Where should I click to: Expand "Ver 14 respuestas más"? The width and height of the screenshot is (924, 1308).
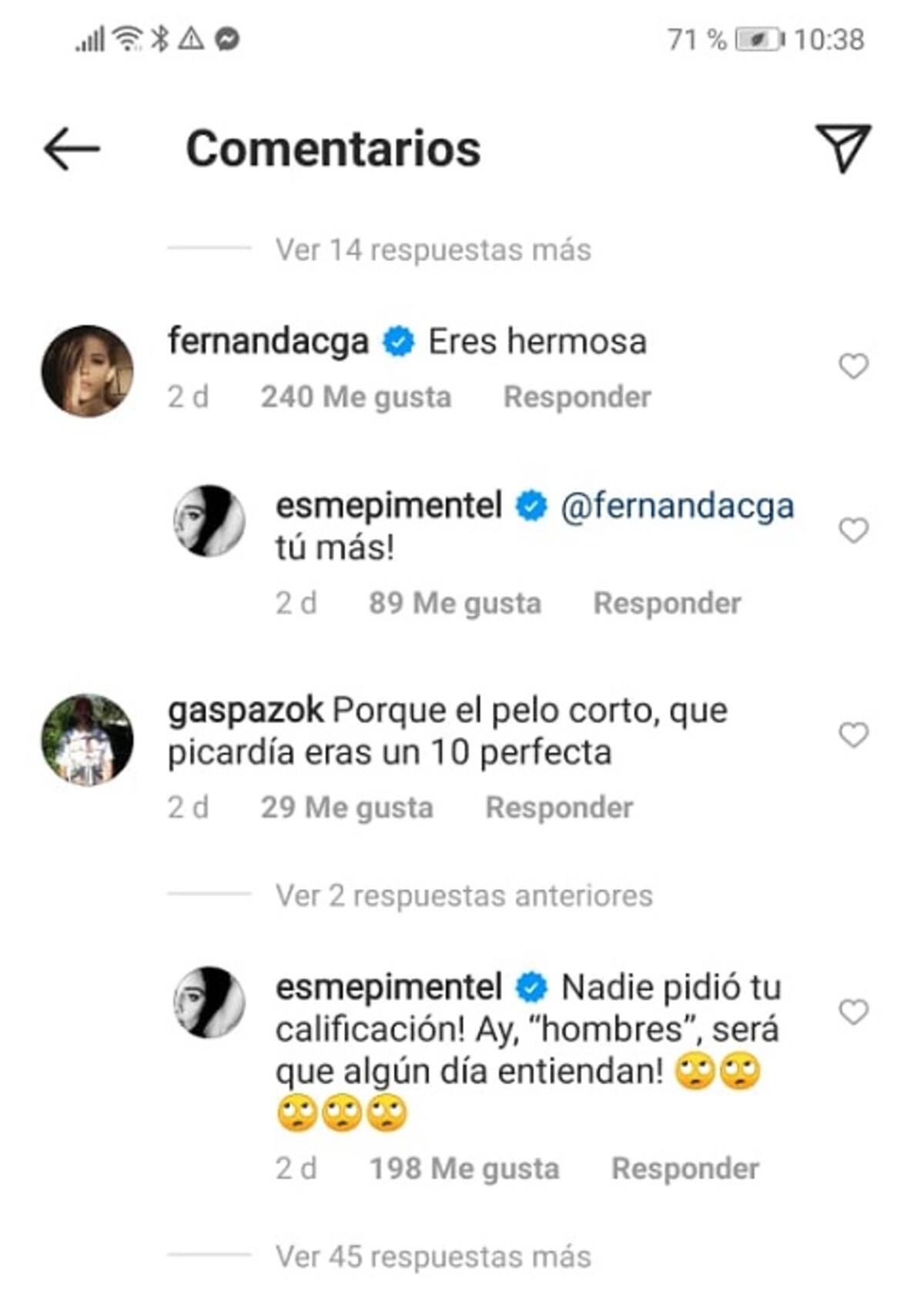pyautogui.click(x=433, y=249)
